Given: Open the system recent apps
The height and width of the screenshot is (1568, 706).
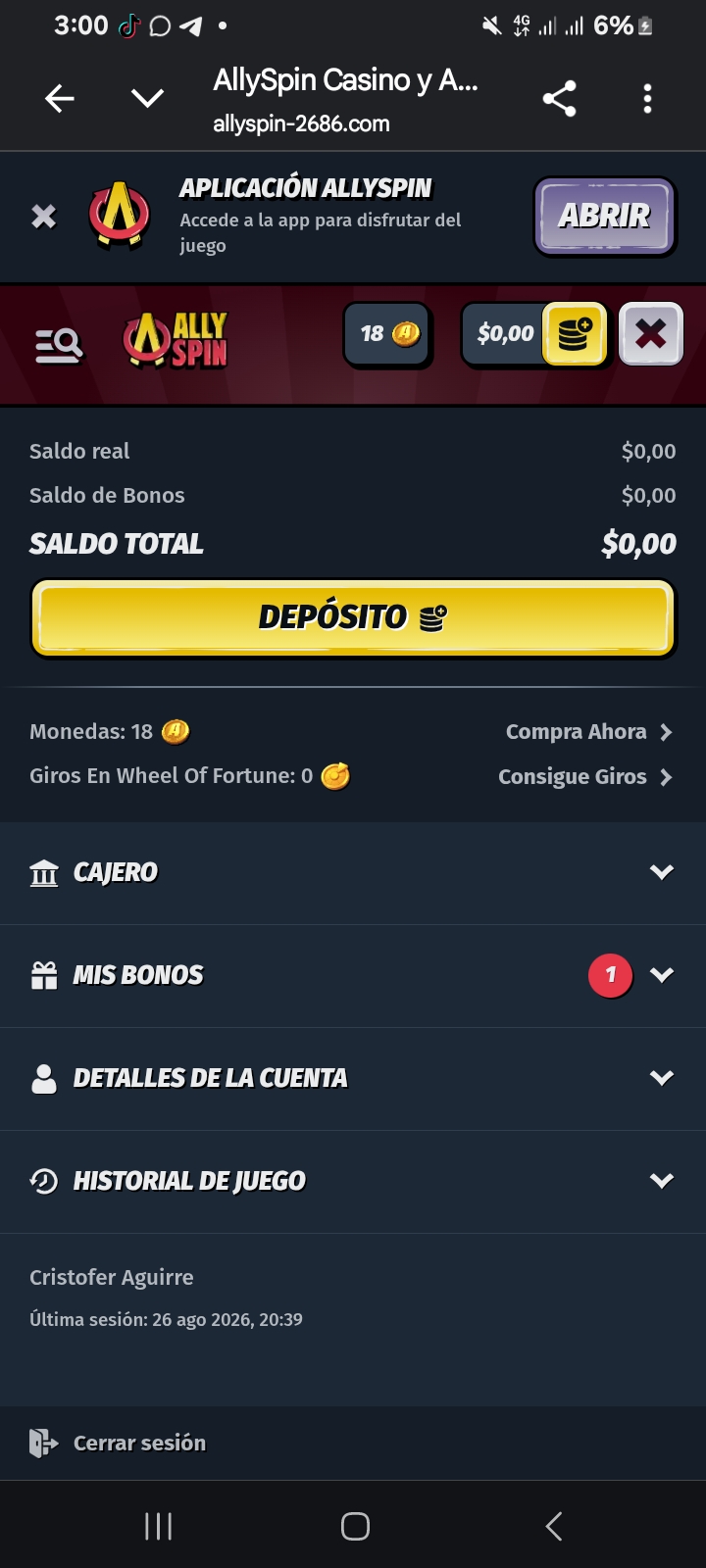Looking at the screenshot, I should pos(158,1526).
